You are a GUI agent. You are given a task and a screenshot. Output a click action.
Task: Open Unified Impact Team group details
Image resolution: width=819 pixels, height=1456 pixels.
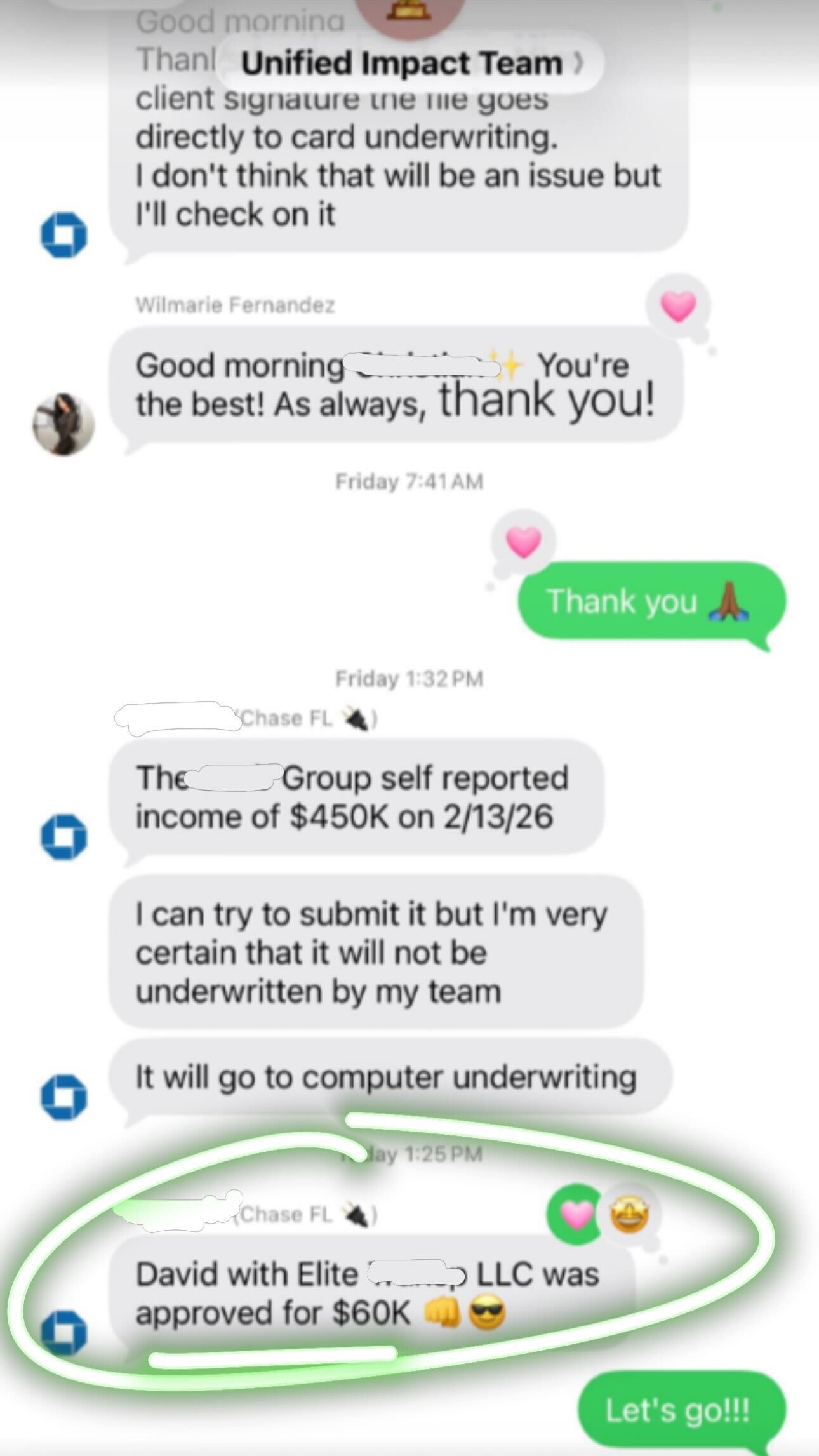point(410,63)
